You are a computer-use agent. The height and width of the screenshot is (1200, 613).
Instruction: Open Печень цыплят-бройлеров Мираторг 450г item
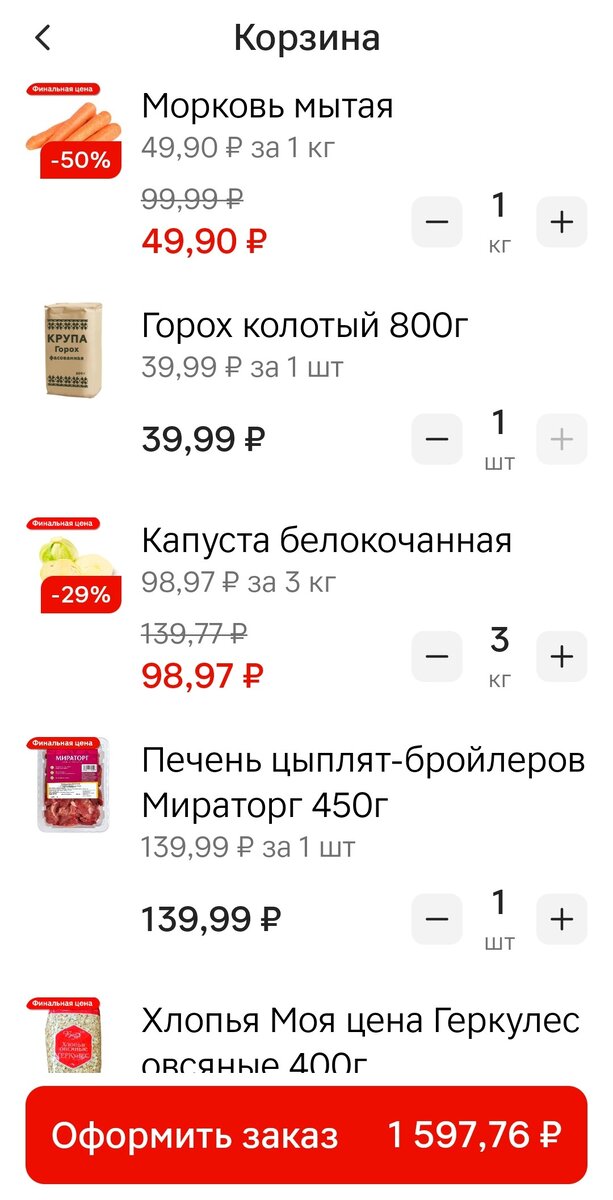(x=363, y=782)
